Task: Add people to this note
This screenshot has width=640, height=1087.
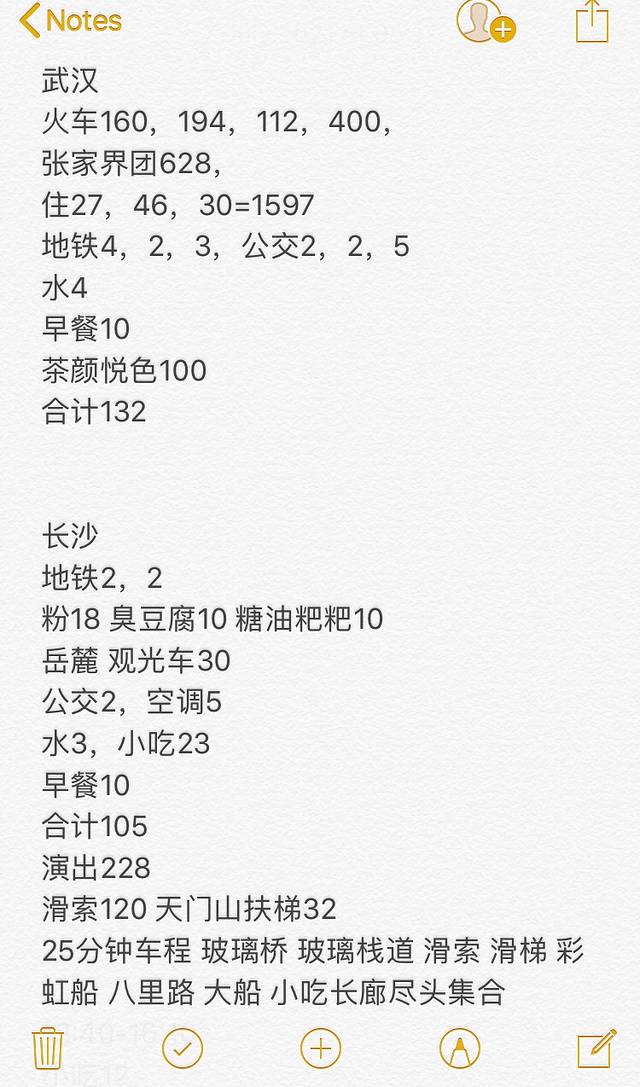Action: pyautogui.click(x=485, y=21)
